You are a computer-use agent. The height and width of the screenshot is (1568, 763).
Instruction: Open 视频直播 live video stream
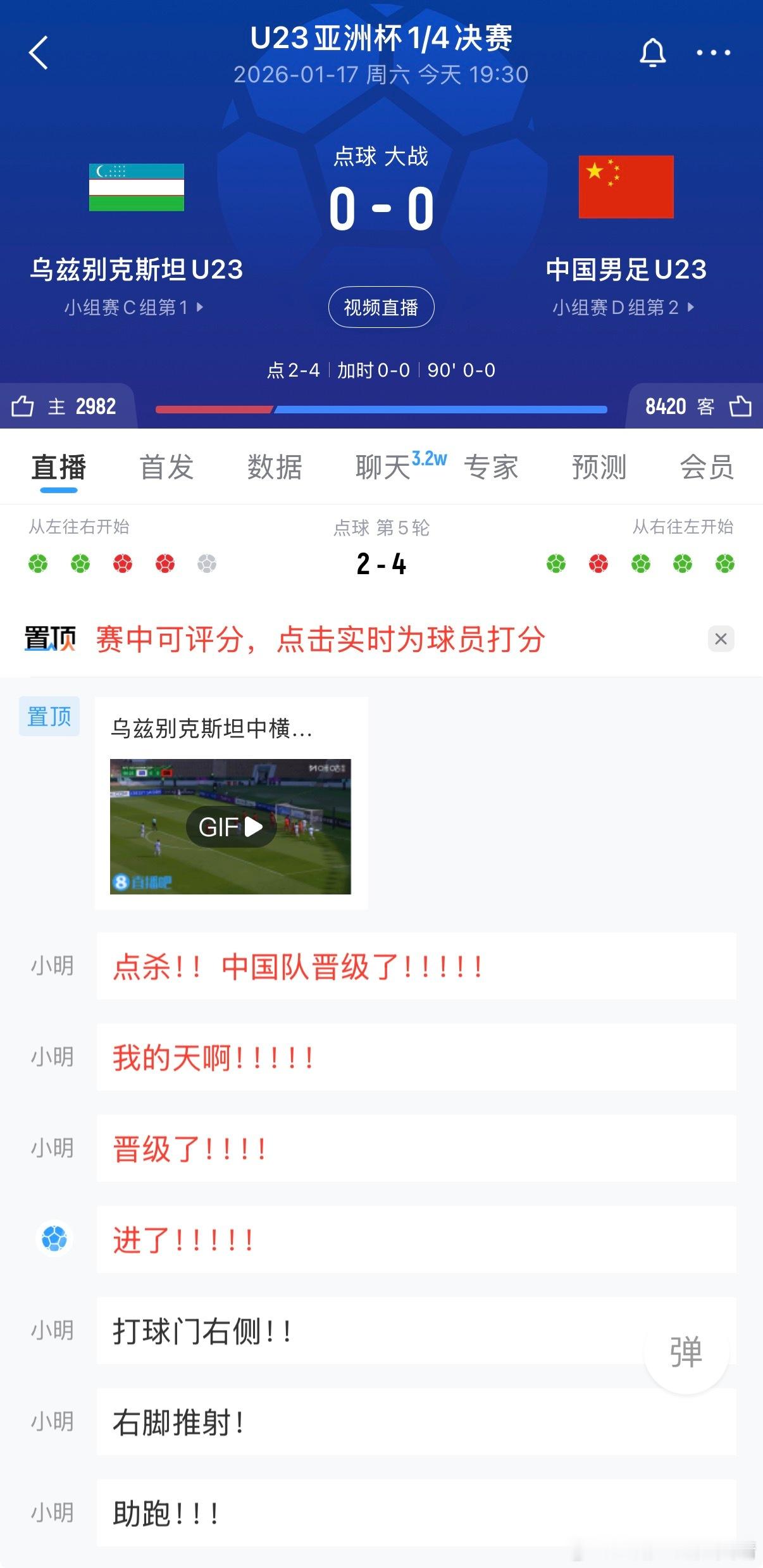point(381,306)
